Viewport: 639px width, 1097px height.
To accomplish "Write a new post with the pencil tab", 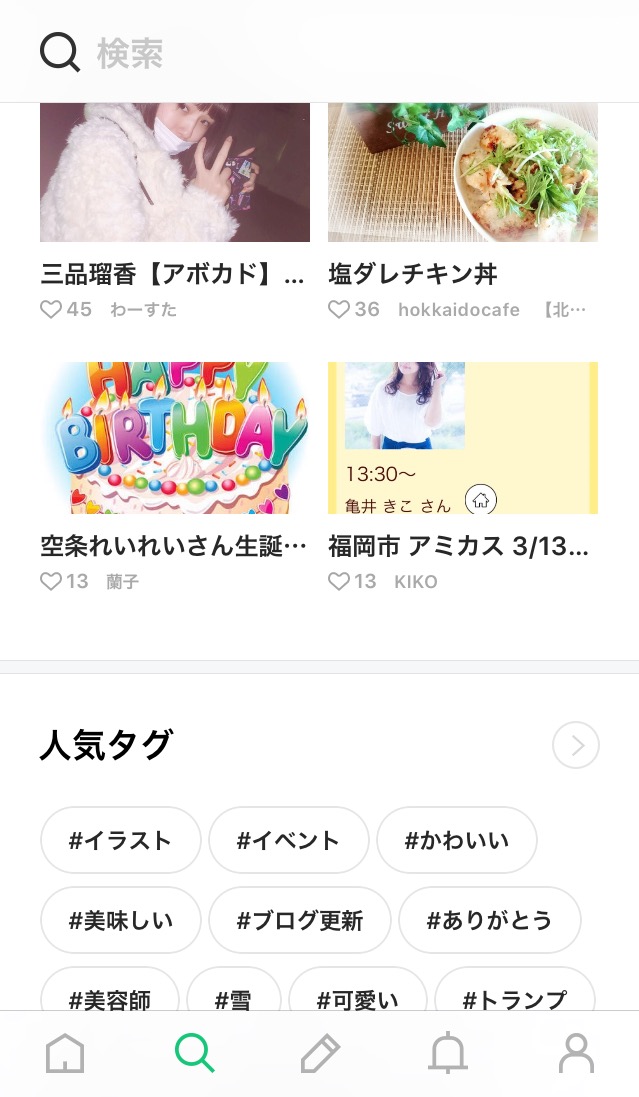I will (320, 1053).
